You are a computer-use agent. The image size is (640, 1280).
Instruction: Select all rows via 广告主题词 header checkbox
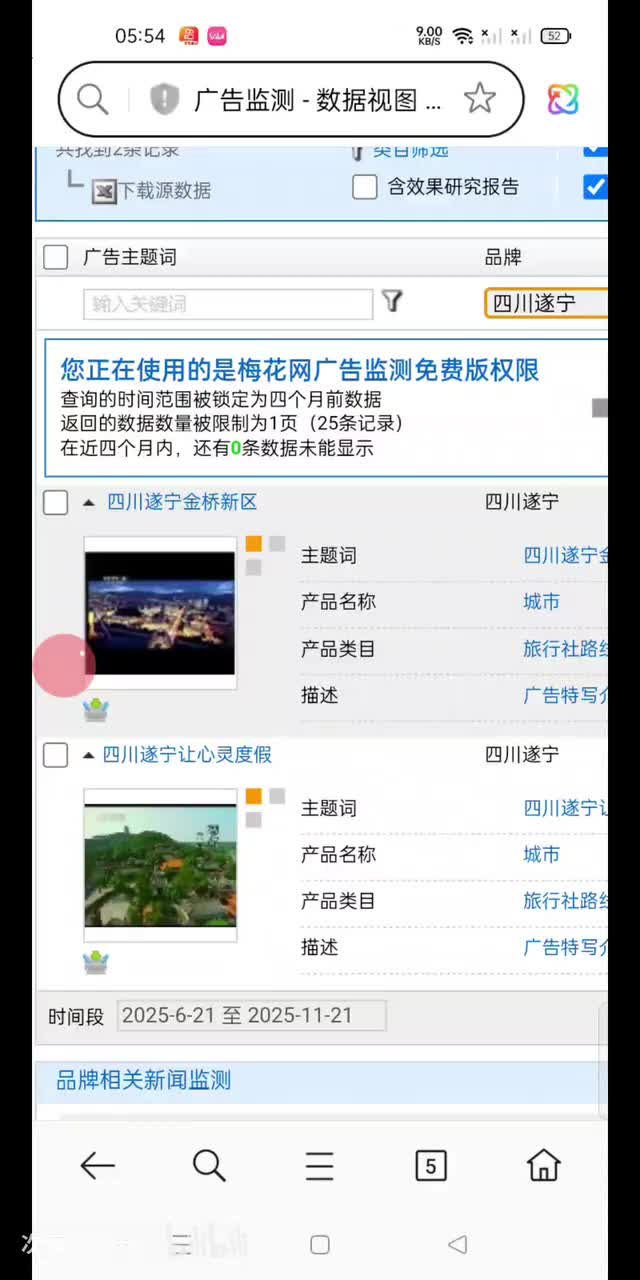[x=56, y=258]
